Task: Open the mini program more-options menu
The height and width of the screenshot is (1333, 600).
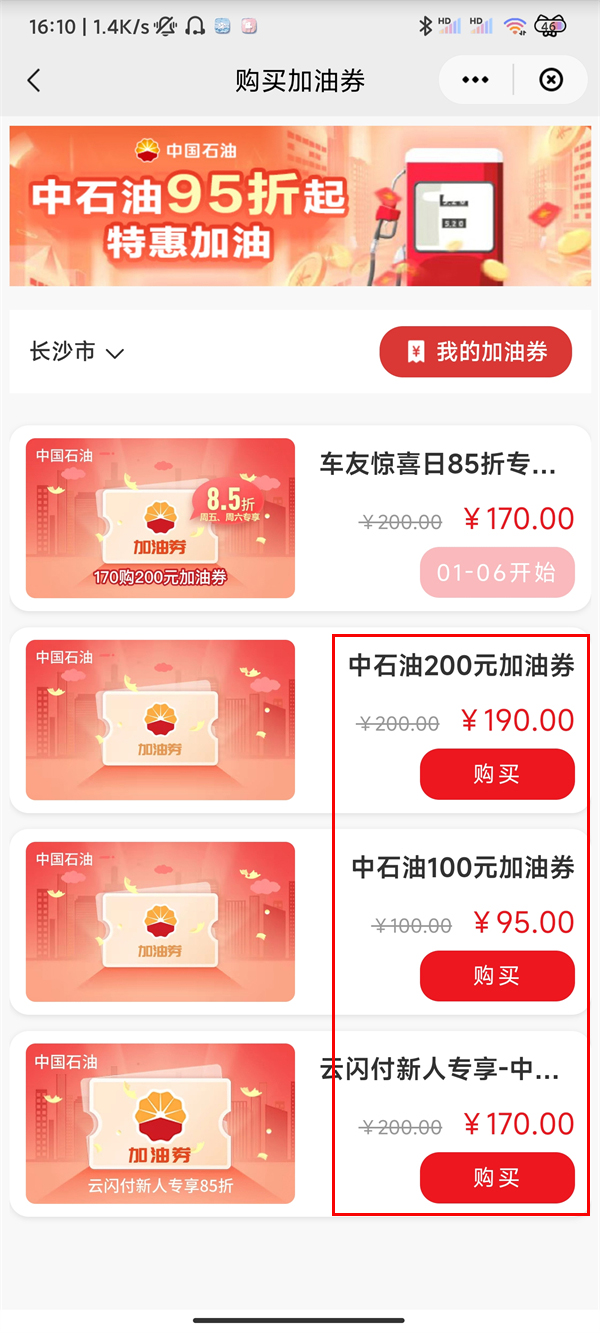Action: click(x=475, y=80)
